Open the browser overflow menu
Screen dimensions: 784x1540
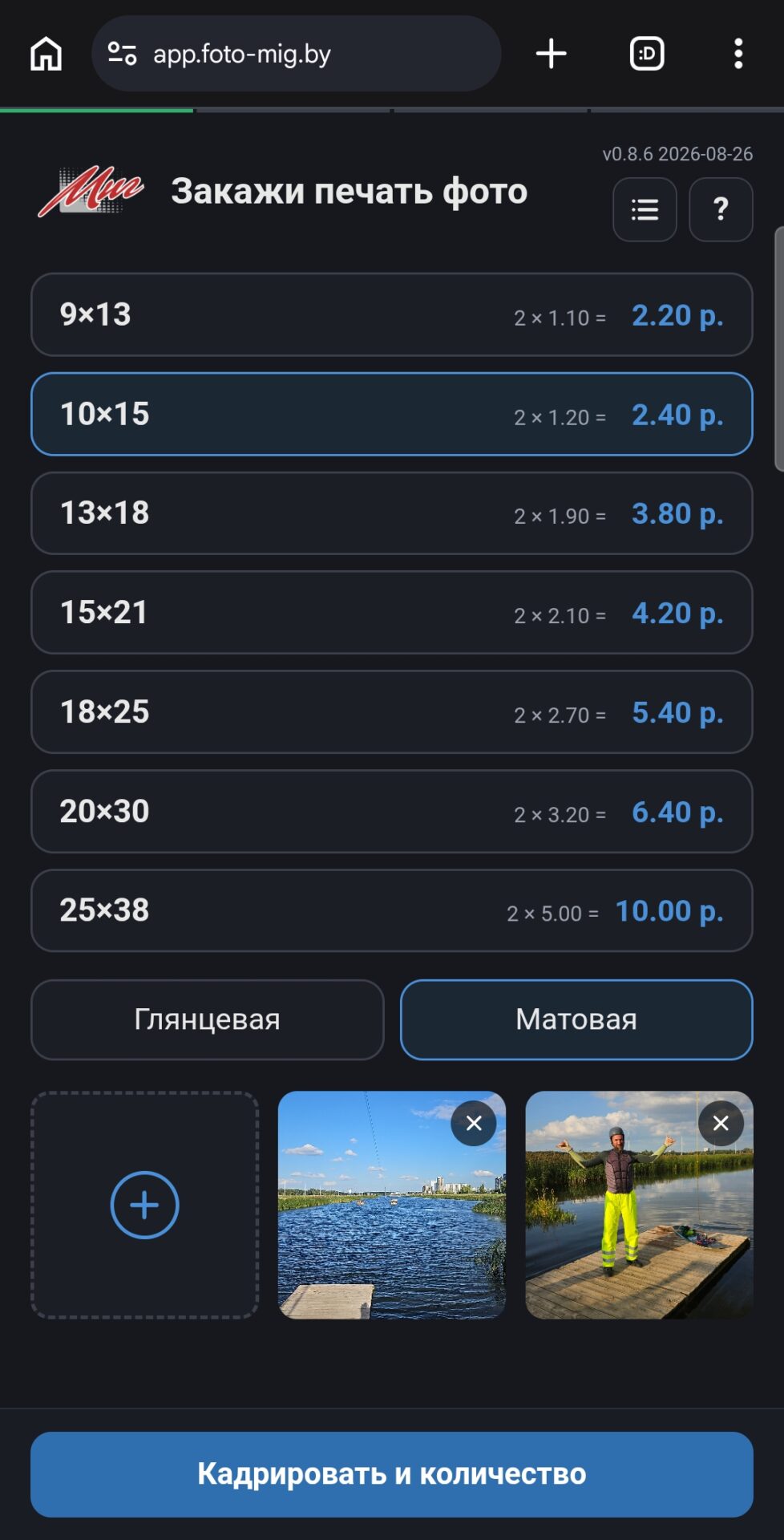click(738, 54)
